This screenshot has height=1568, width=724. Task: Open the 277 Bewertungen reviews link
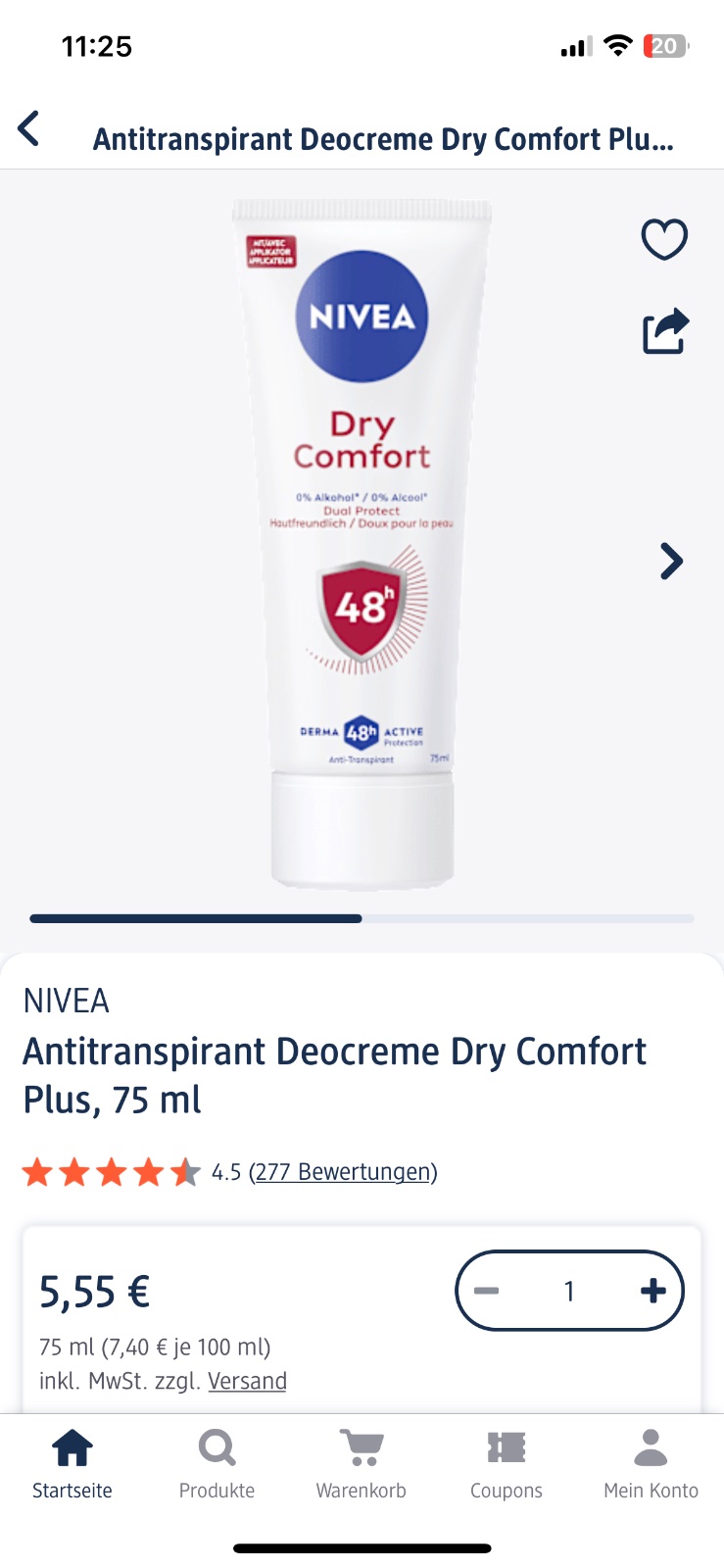coord(343,1172)
